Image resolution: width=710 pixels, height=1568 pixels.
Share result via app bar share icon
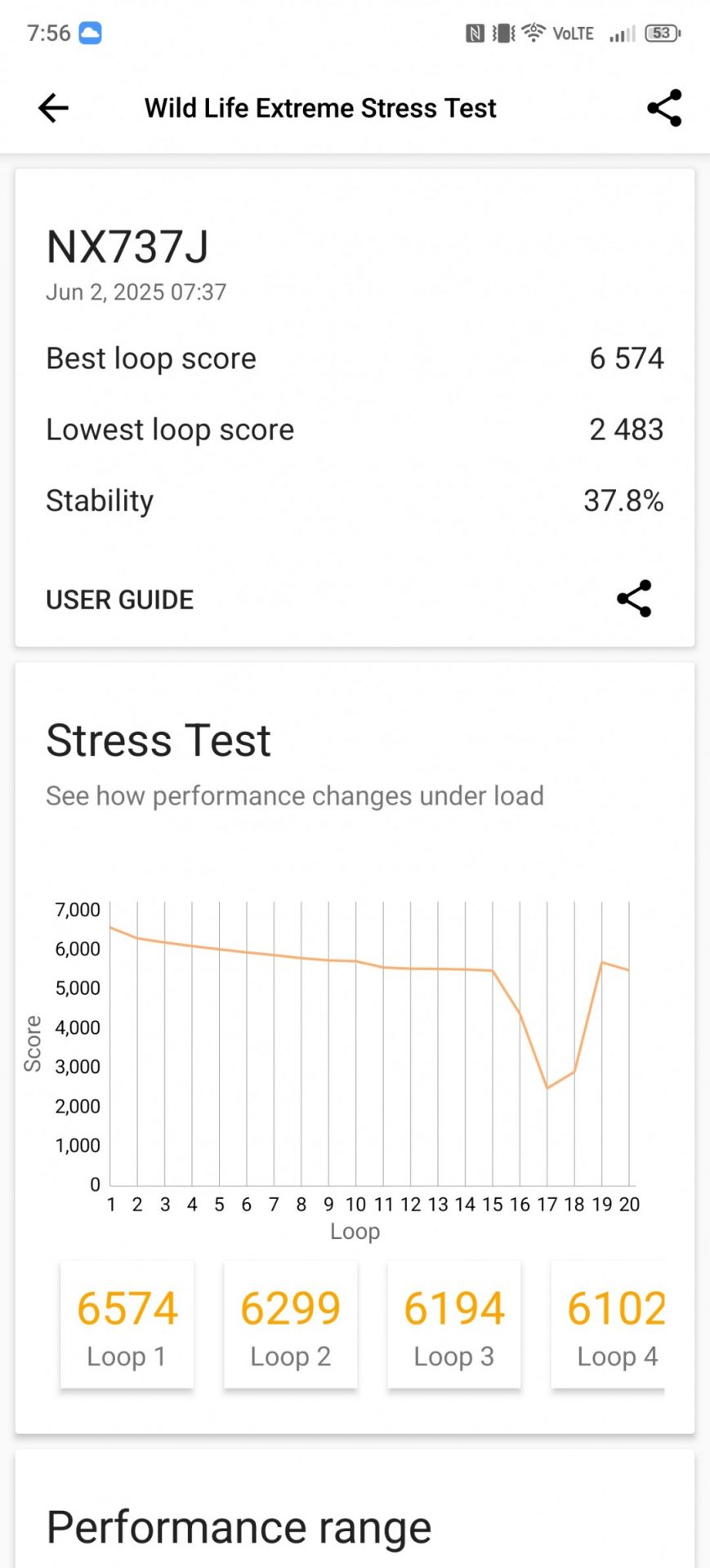click(663, 108)
